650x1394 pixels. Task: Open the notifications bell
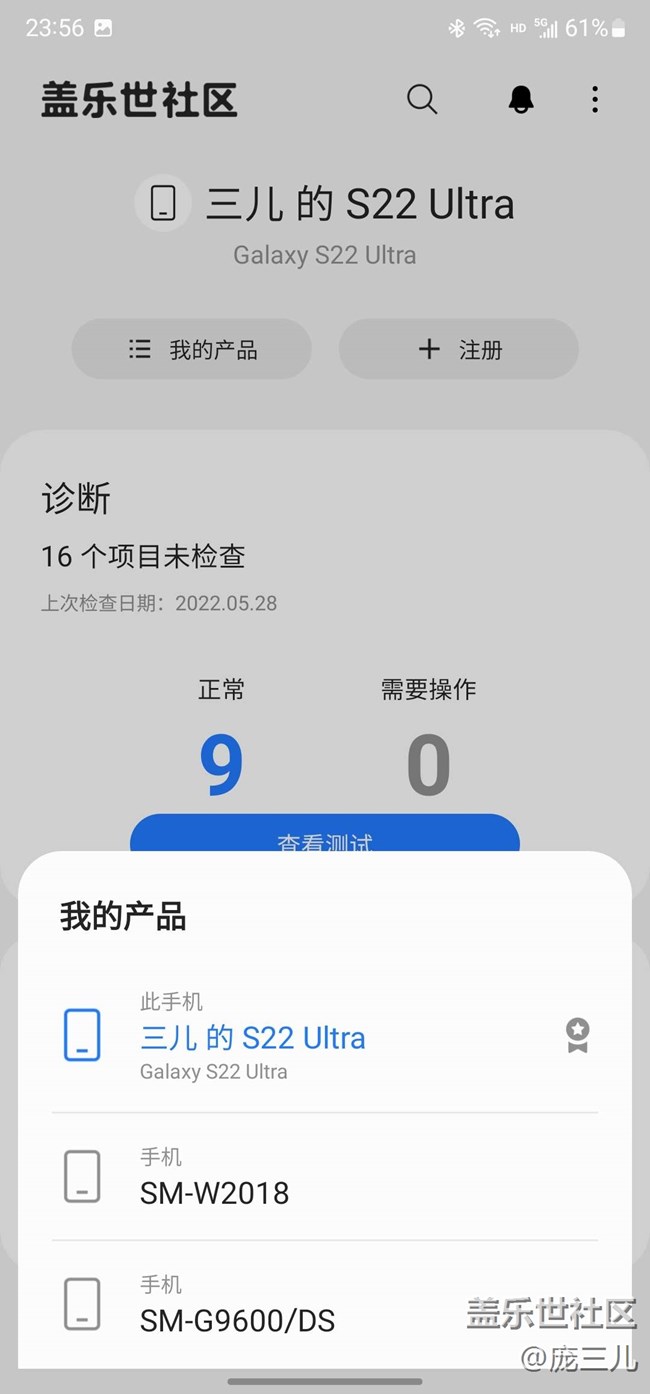click(x=521, y=99)
